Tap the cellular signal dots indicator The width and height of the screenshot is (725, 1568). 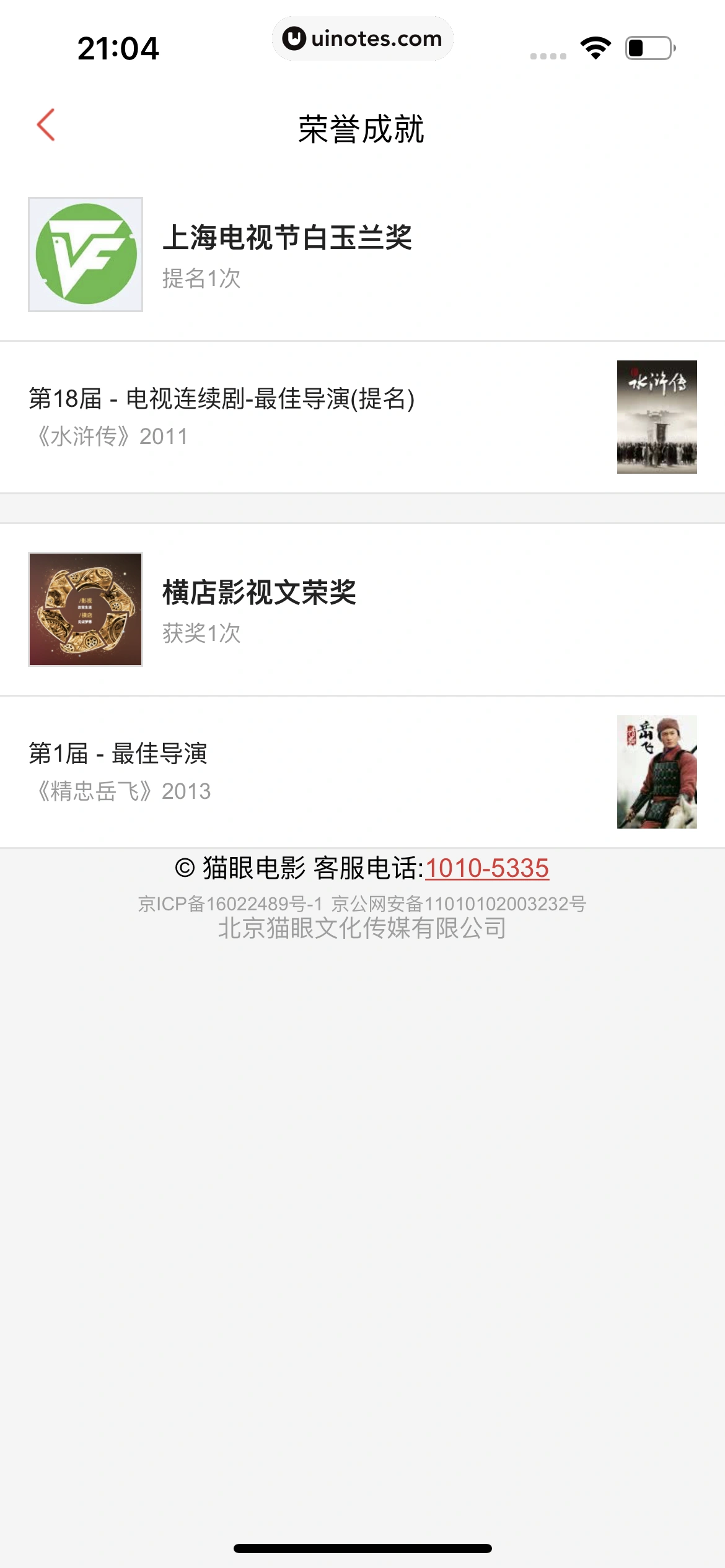click(x=549, y=54)
